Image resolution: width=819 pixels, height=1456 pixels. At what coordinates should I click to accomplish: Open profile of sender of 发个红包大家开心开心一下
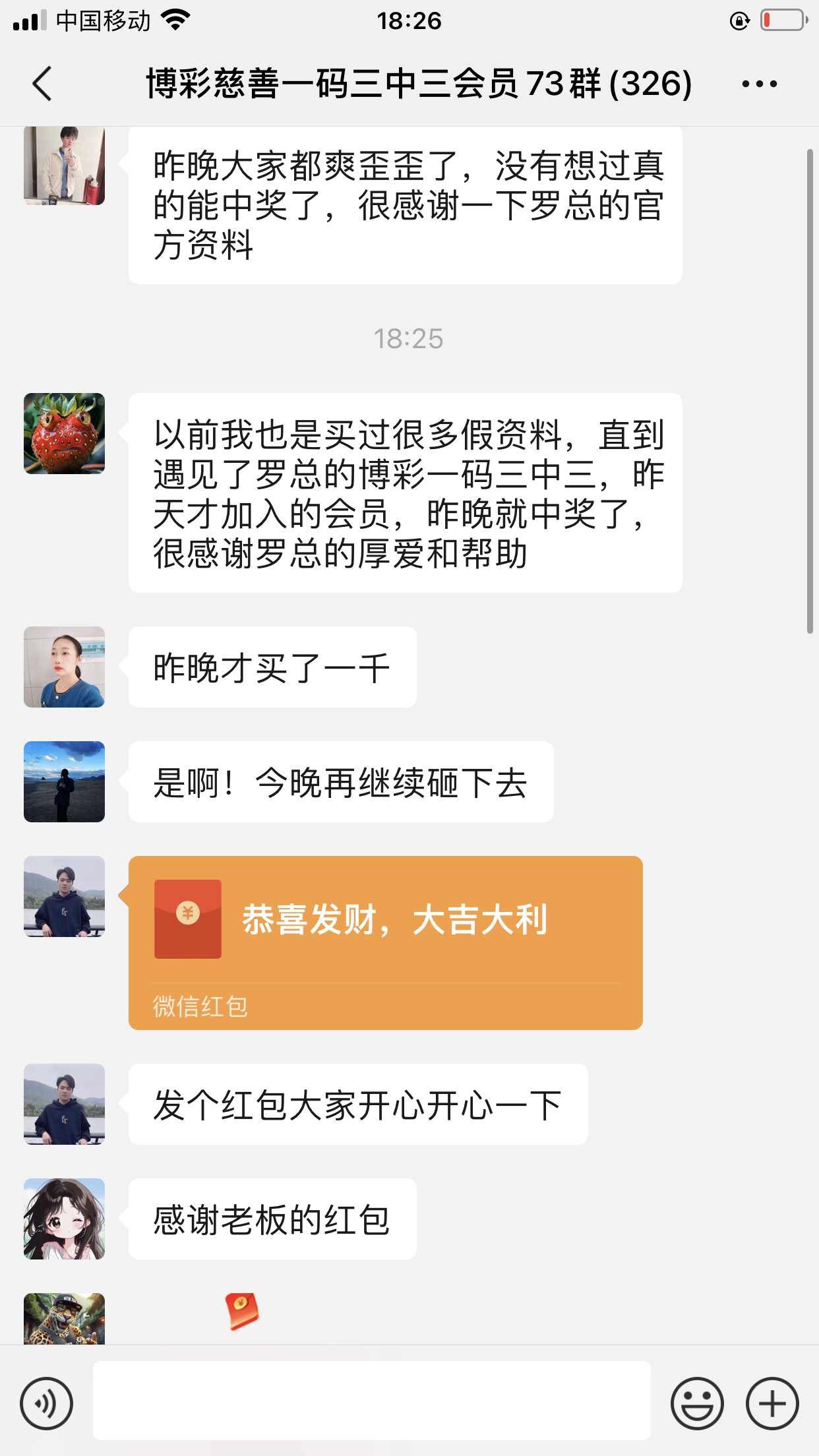pyautogui.click(x=64, y=1104)
